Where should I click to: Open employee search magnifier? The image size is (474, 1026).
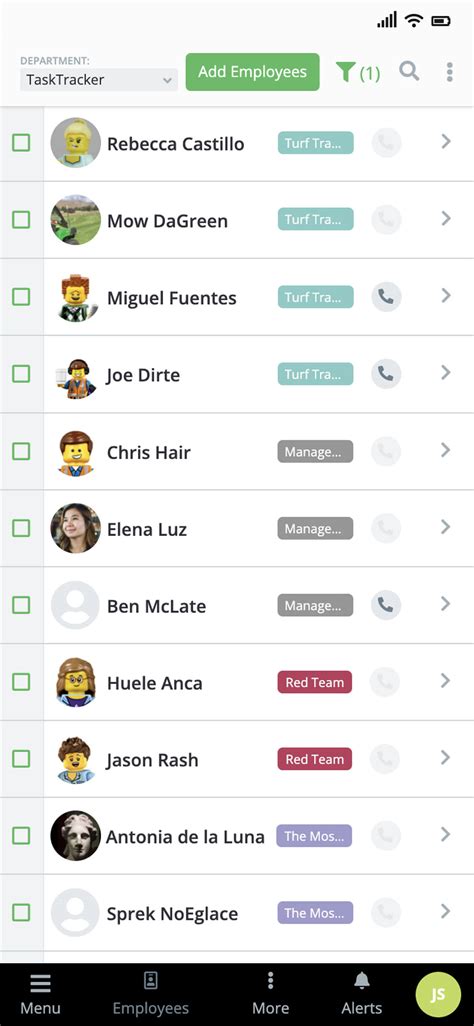tap(410, 71)
